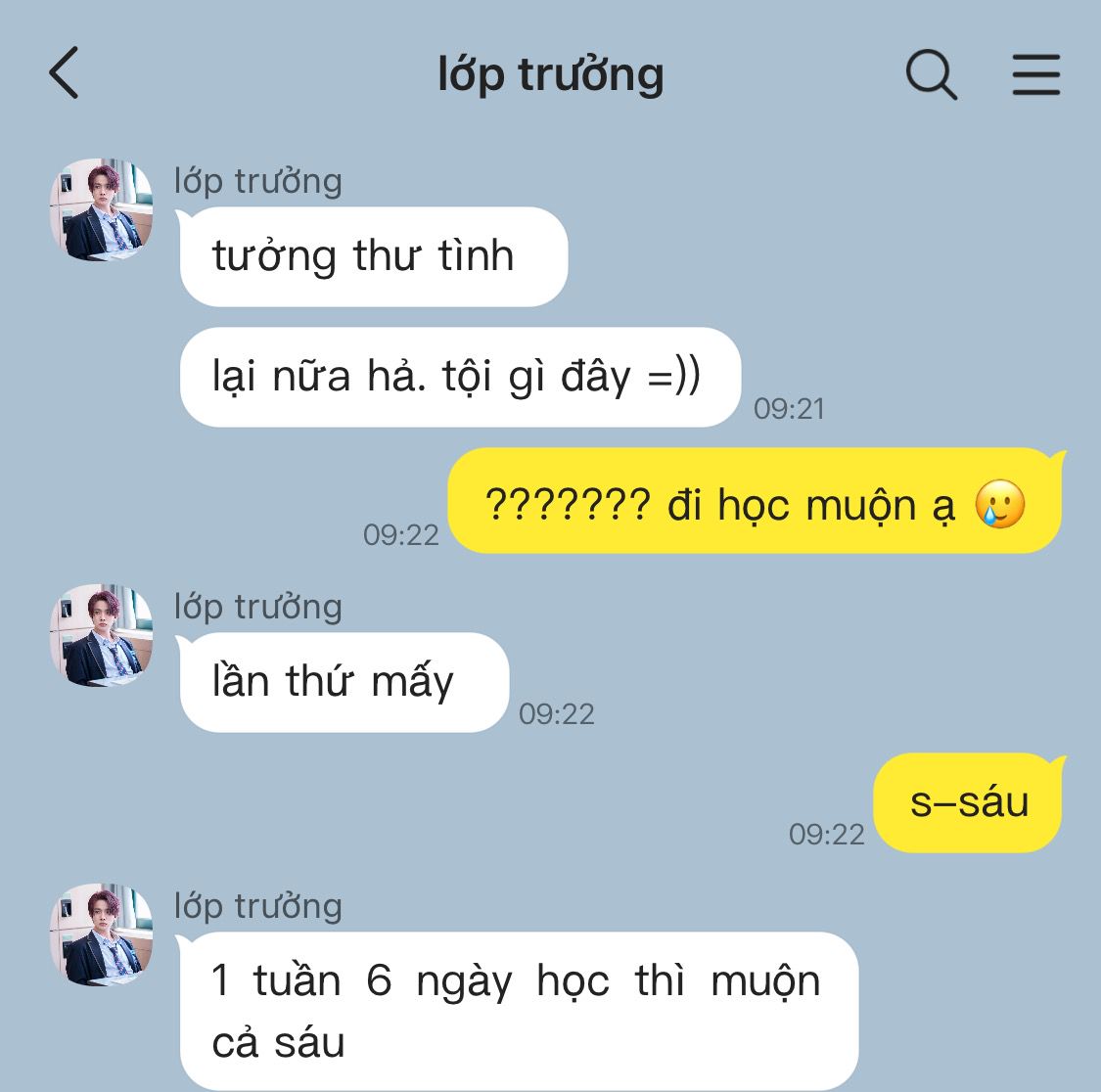This screenshot has width=1101, height=1092.
Task: Search within this conversation
Action: 931,74
